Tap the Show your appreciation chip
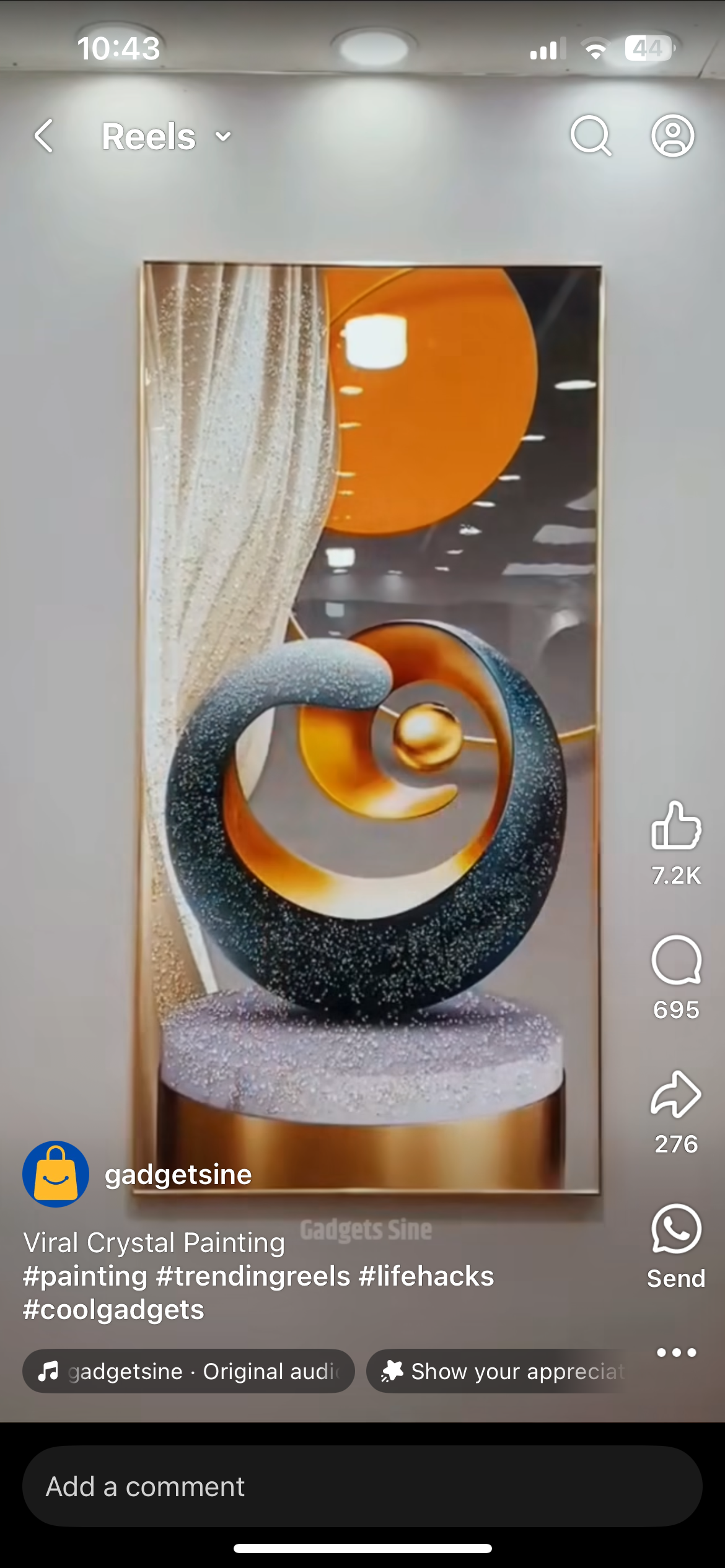This screenshot has width=725, height=1568. (502, 1371)
